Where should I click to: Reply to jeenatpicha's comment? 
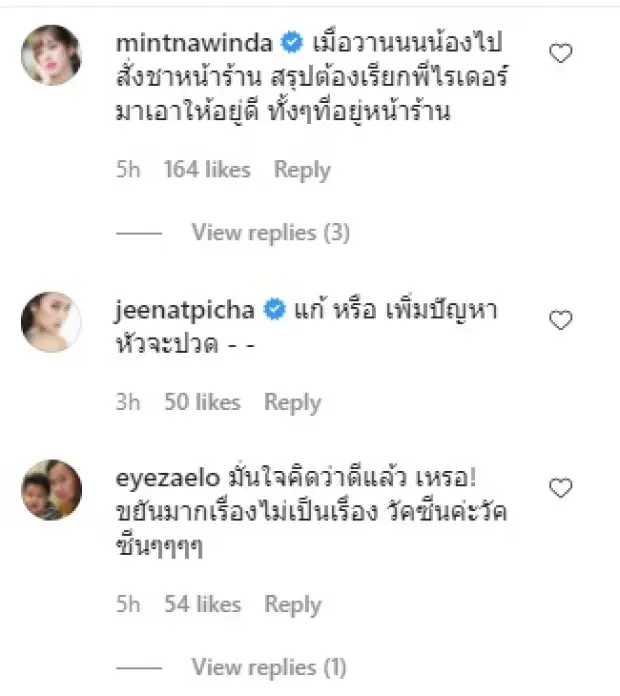click(292, 402)
